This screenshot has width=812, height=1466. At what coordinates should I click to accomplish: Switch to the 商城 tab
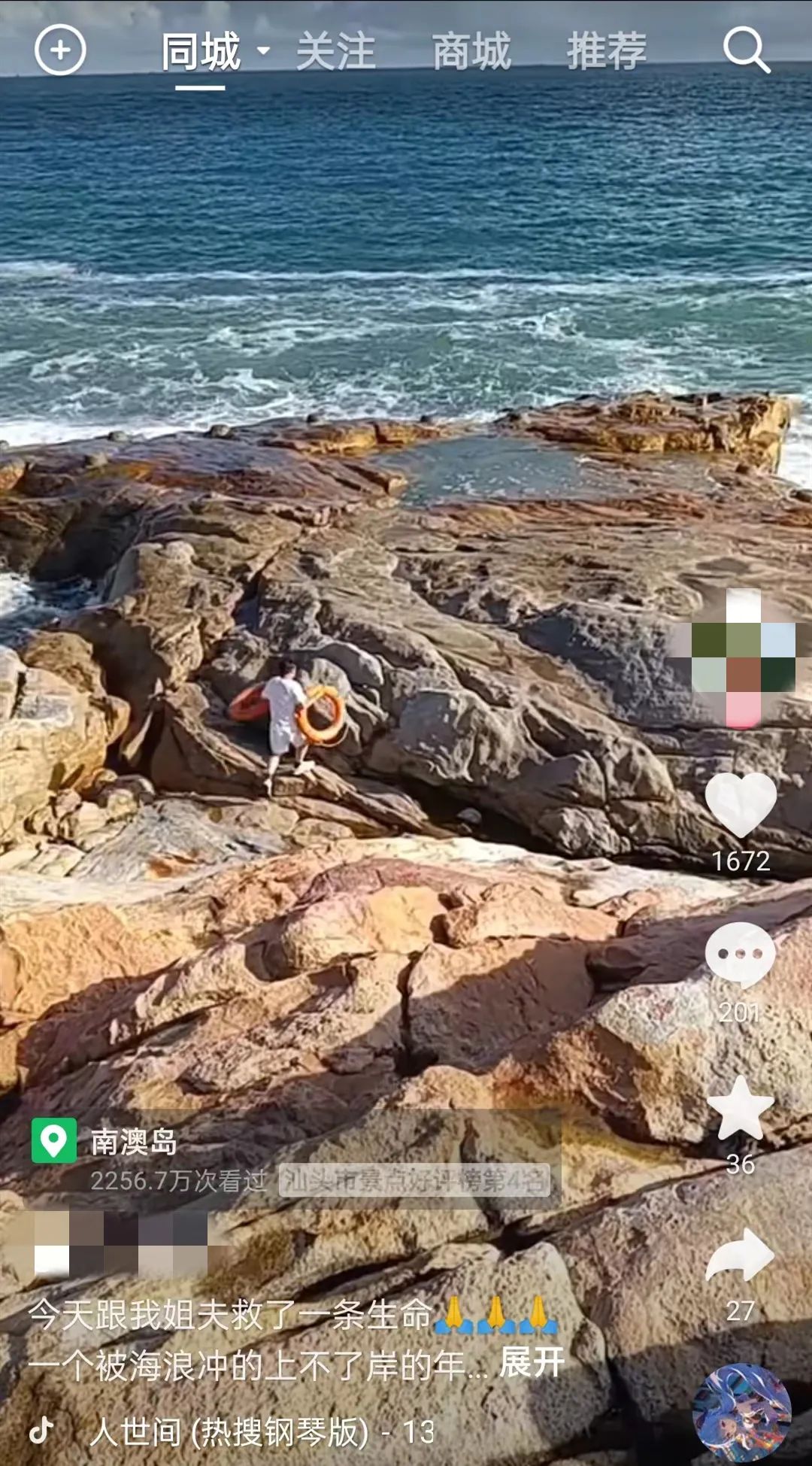coord(471,51)
